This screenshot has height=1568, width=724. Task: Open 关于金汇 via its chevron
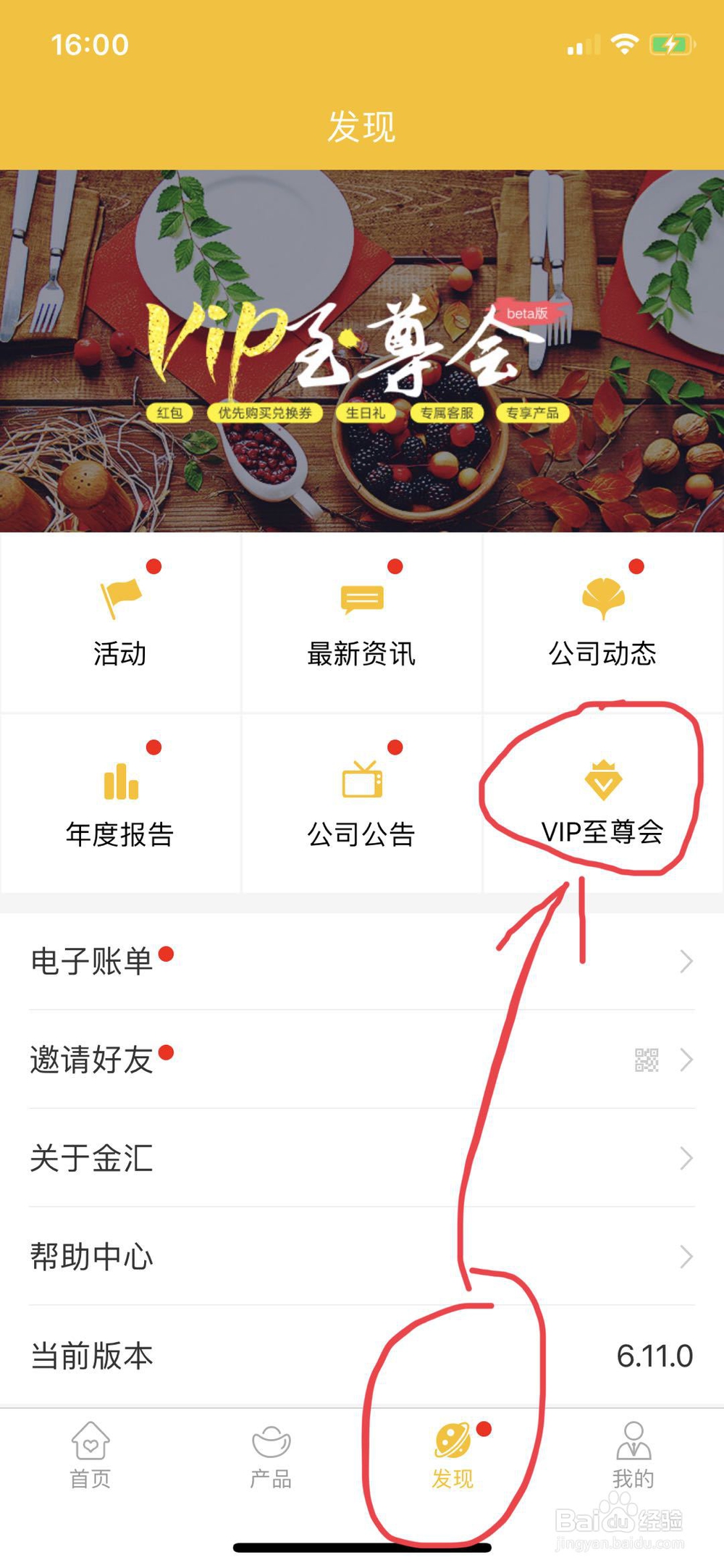[686, 1159]
